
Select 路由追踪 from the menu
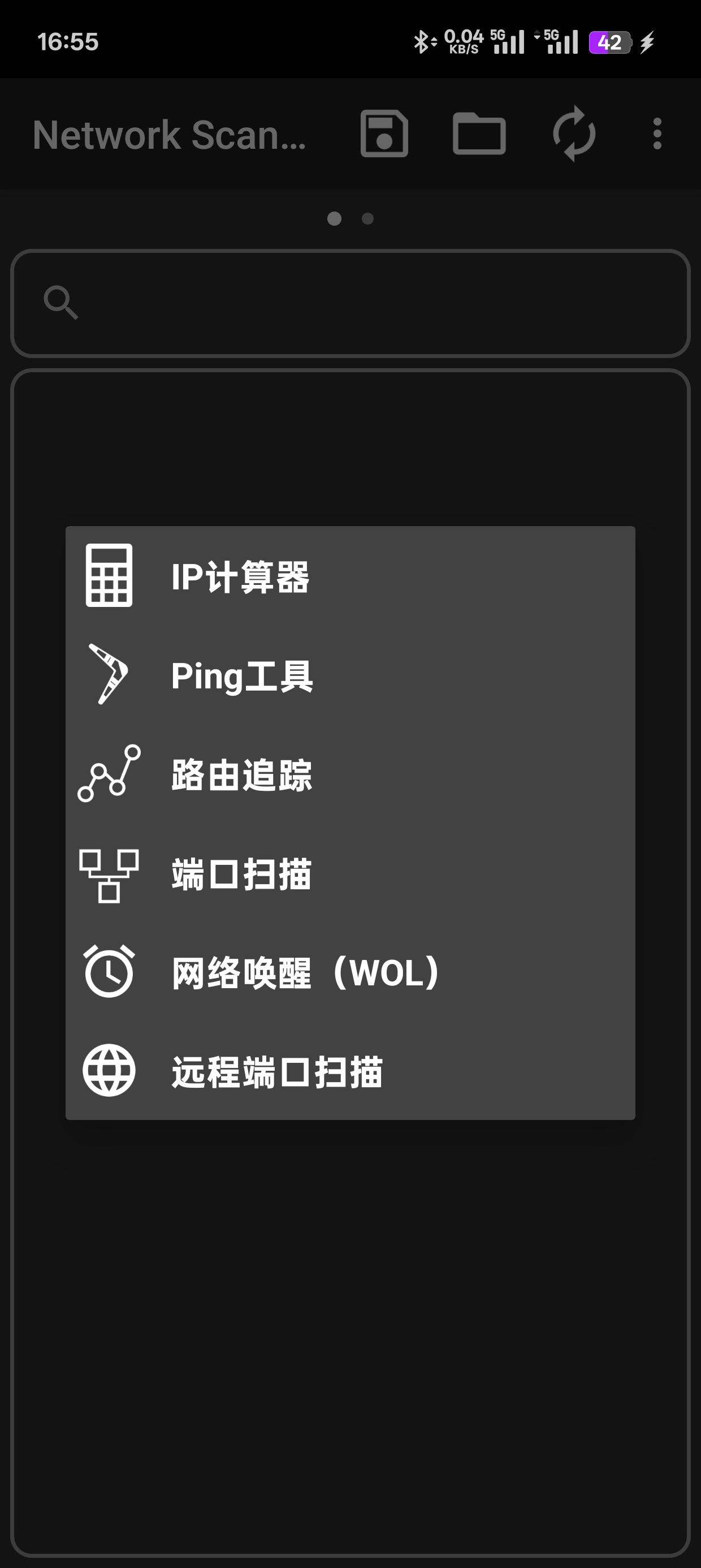(x=350, y=774)
